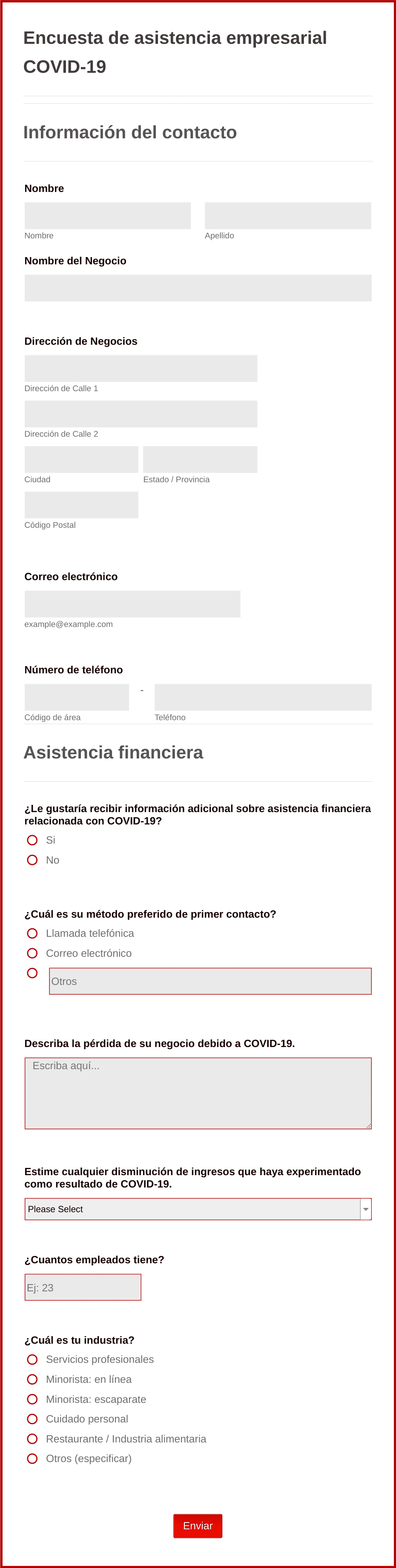The width and height of the screenshot is (396, 1568).
Task: Select Correo electrónico as contact method
Action: point(33,953)
